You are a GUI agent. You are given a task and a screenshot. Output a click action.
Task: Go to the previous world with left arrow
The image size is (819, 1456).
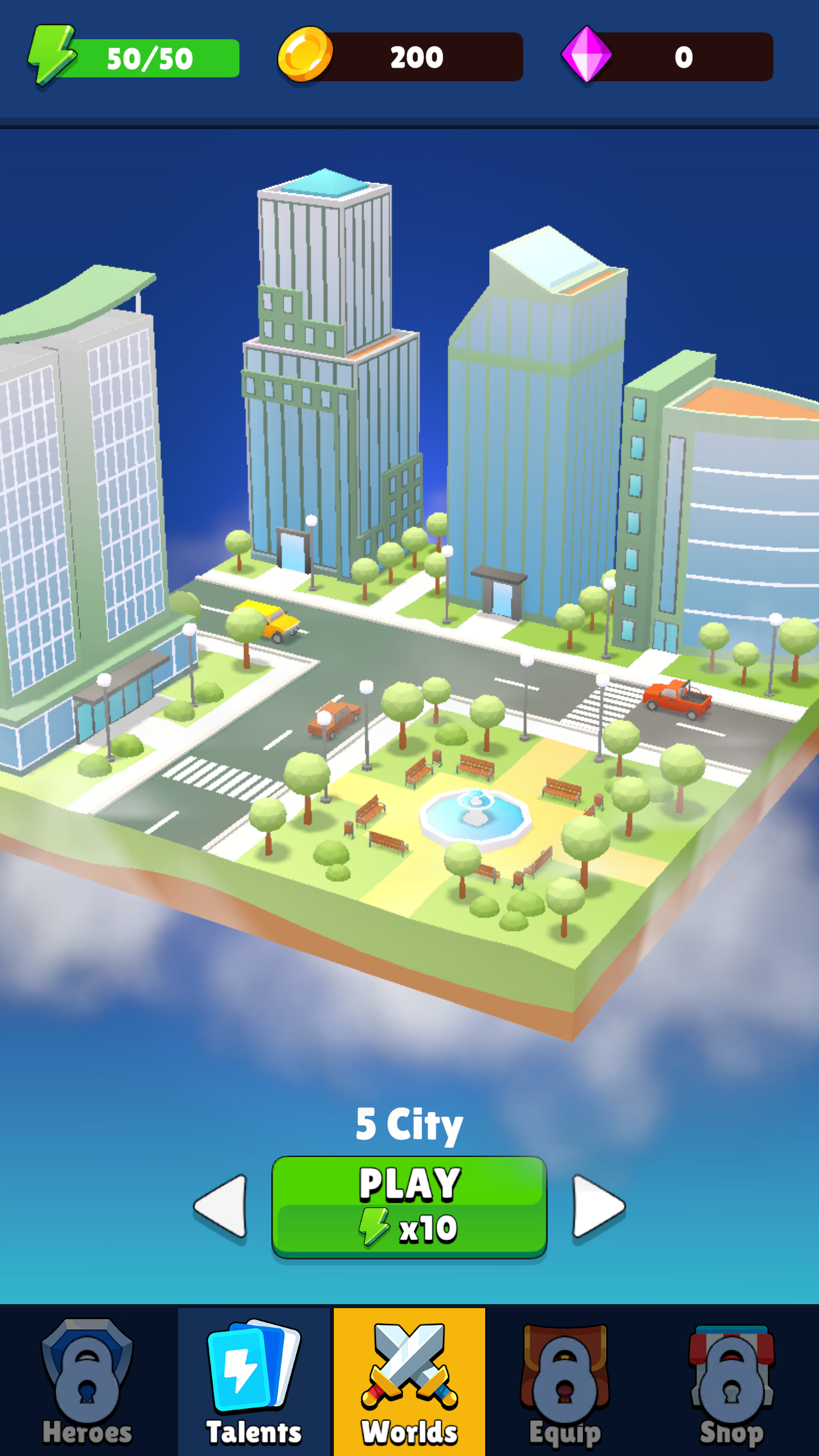pyautogui.click(x=221, y=1206)
